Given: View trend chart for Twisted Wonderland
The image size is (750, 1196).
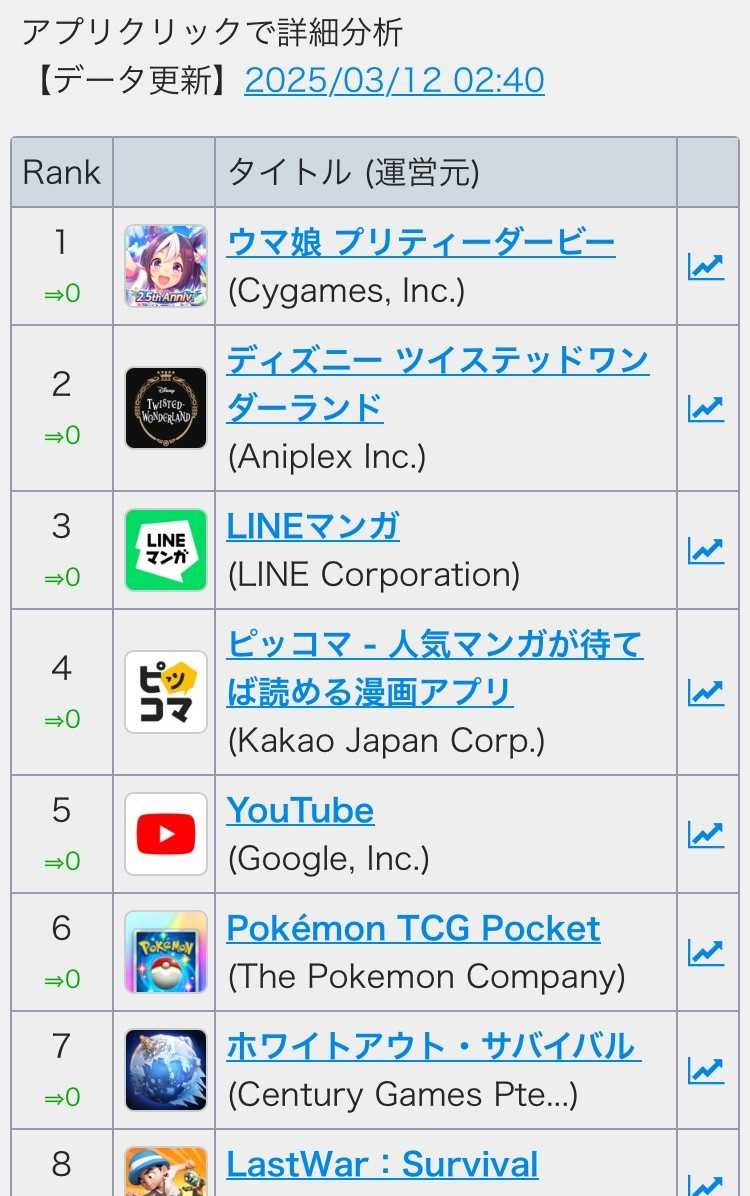Looking at the screenshot, I should 705,408.
